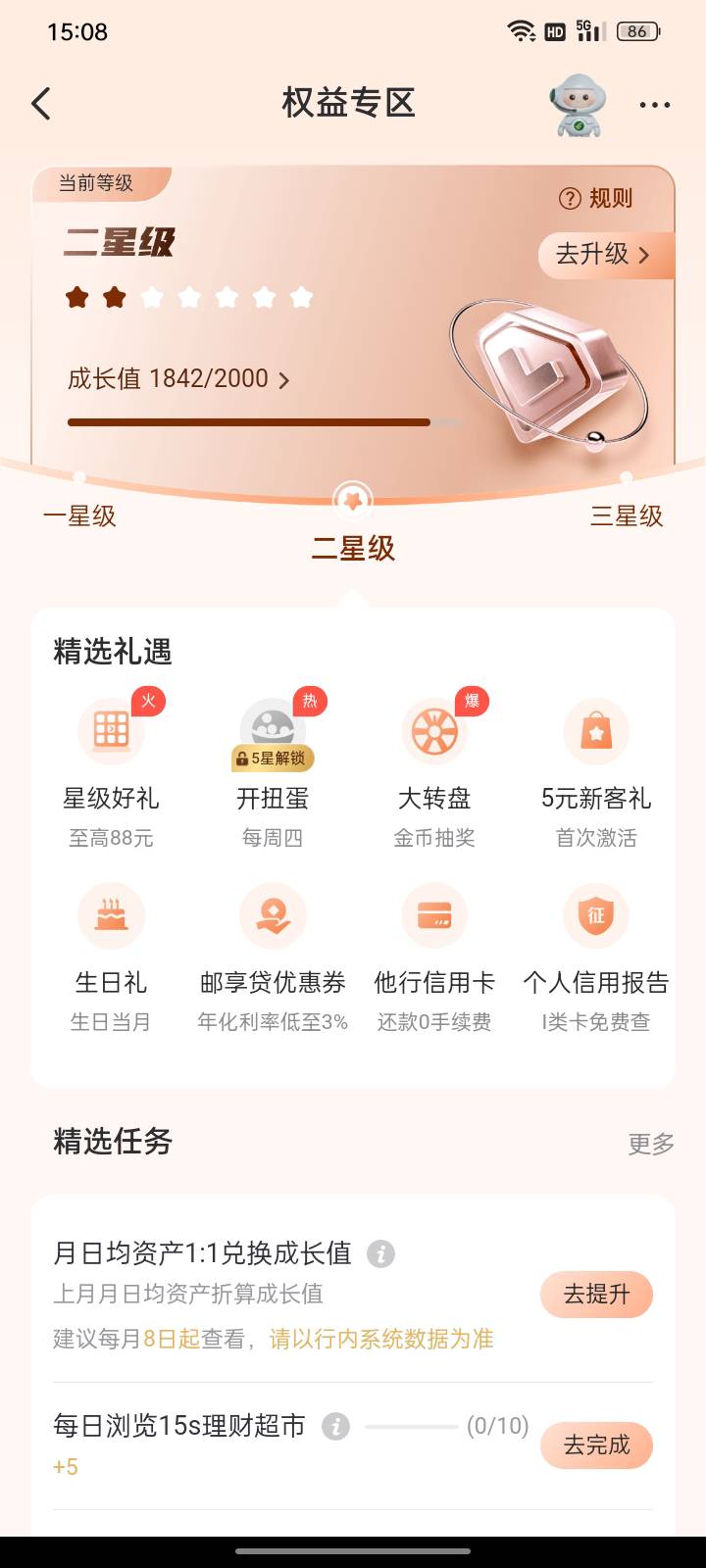This screenshot has width=706, height=1568.
Task: View the 规则 rules
Action: (x=595, y=199)
